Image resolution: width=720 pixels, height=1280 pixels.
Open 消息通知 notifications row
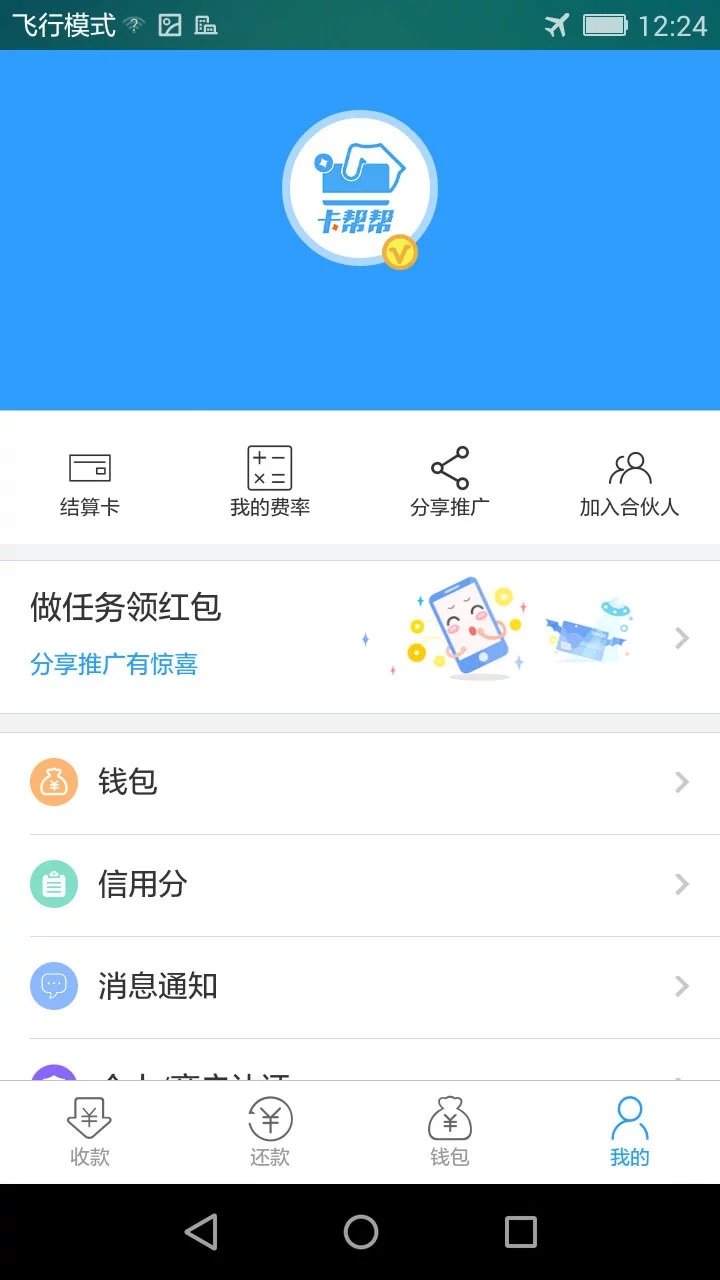(360, 987)
